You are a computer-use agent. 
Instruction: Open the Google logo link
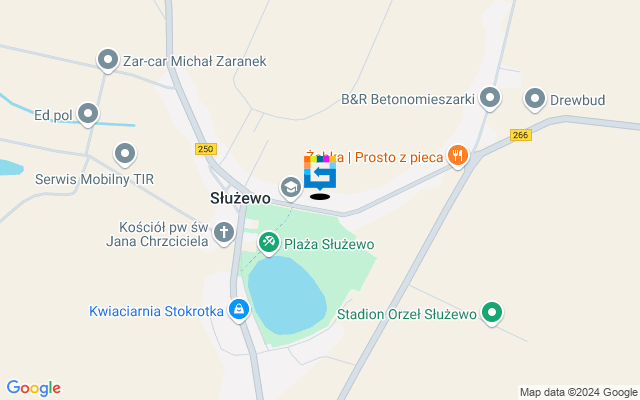33,388
